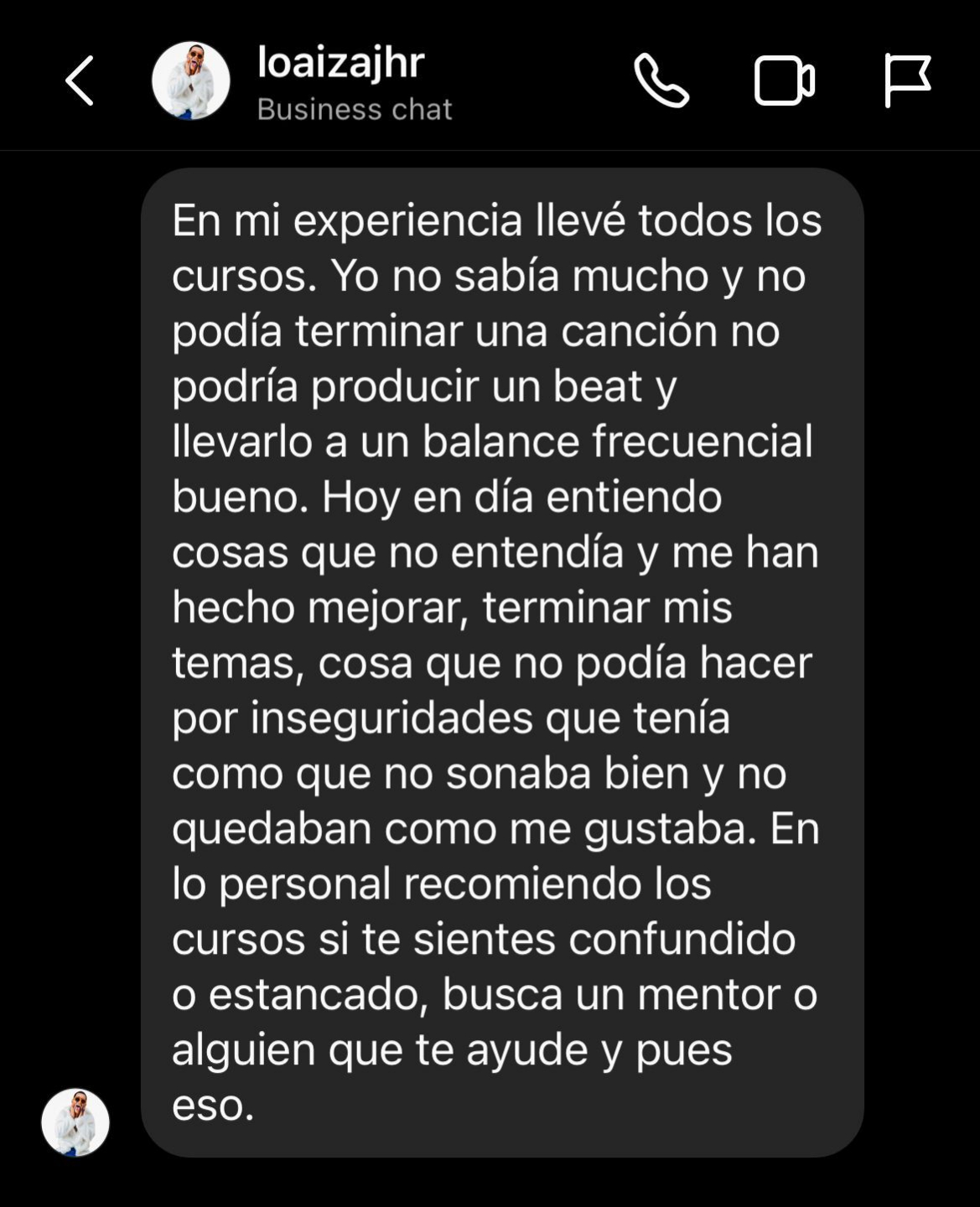Tap the sender avatar beside the message

(75, 1122)
